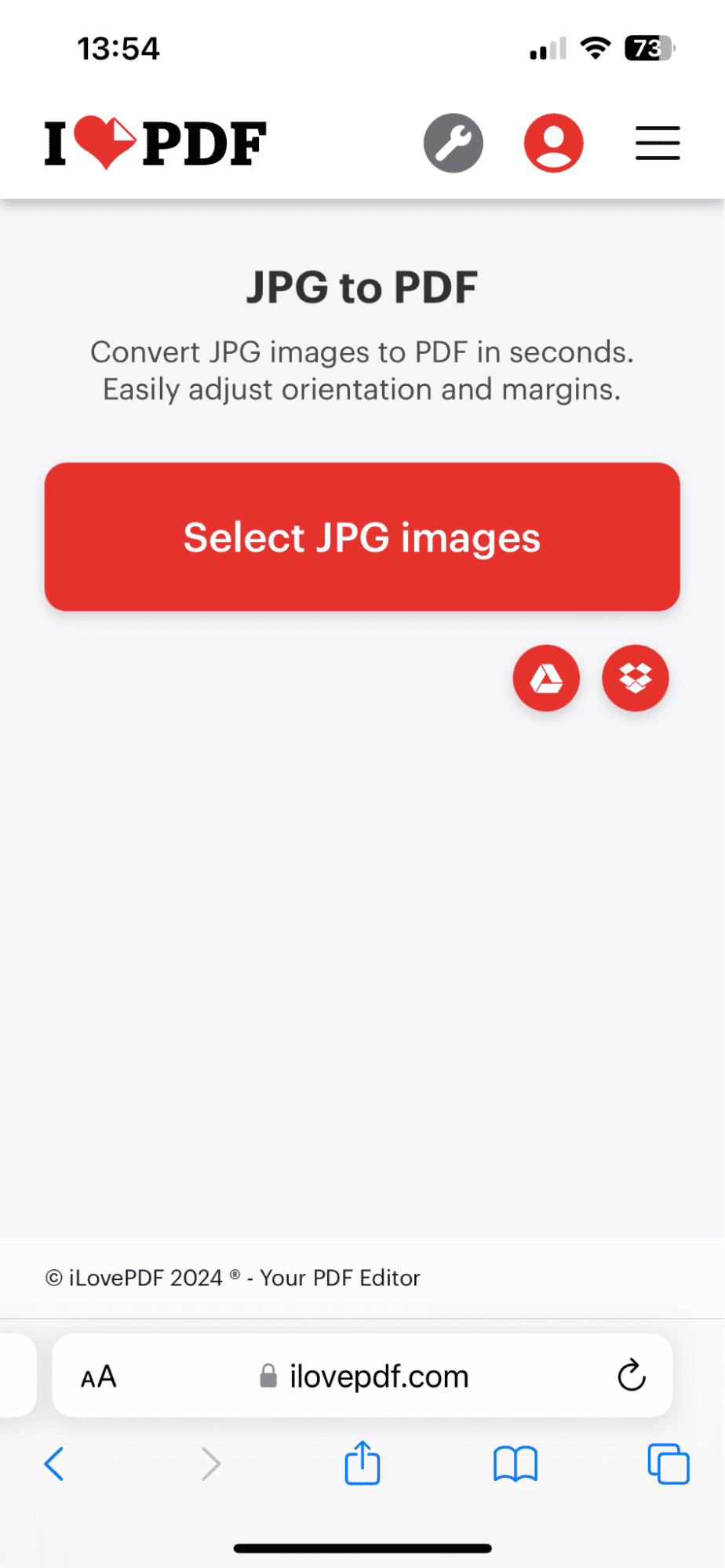The image size is (725, 1568).
Task: Open the AA page display options
Action: click(x=97, y=1376)
